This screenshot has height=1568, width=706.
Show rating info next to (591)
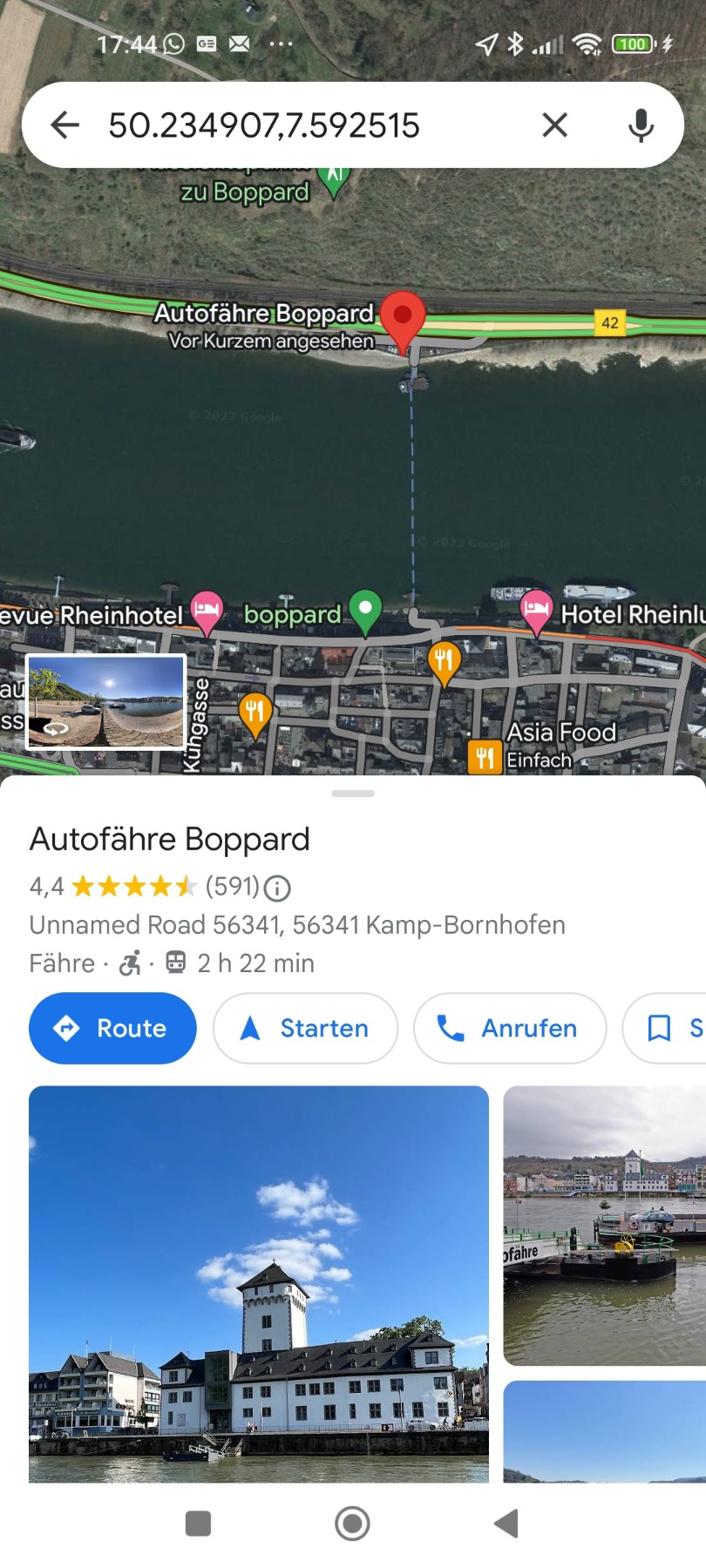point(277,889)
